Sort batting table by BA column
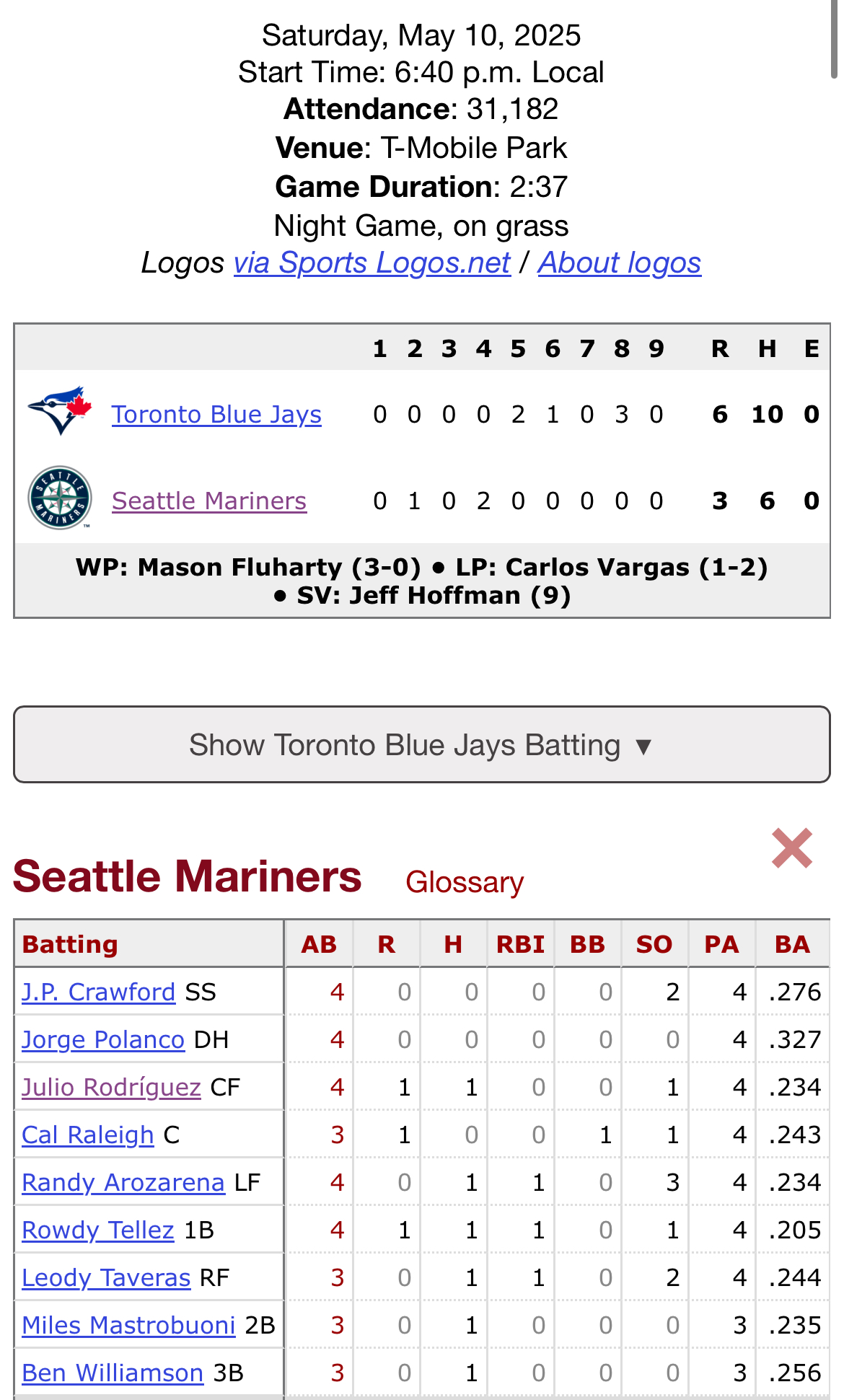 (x=792, y=945)
